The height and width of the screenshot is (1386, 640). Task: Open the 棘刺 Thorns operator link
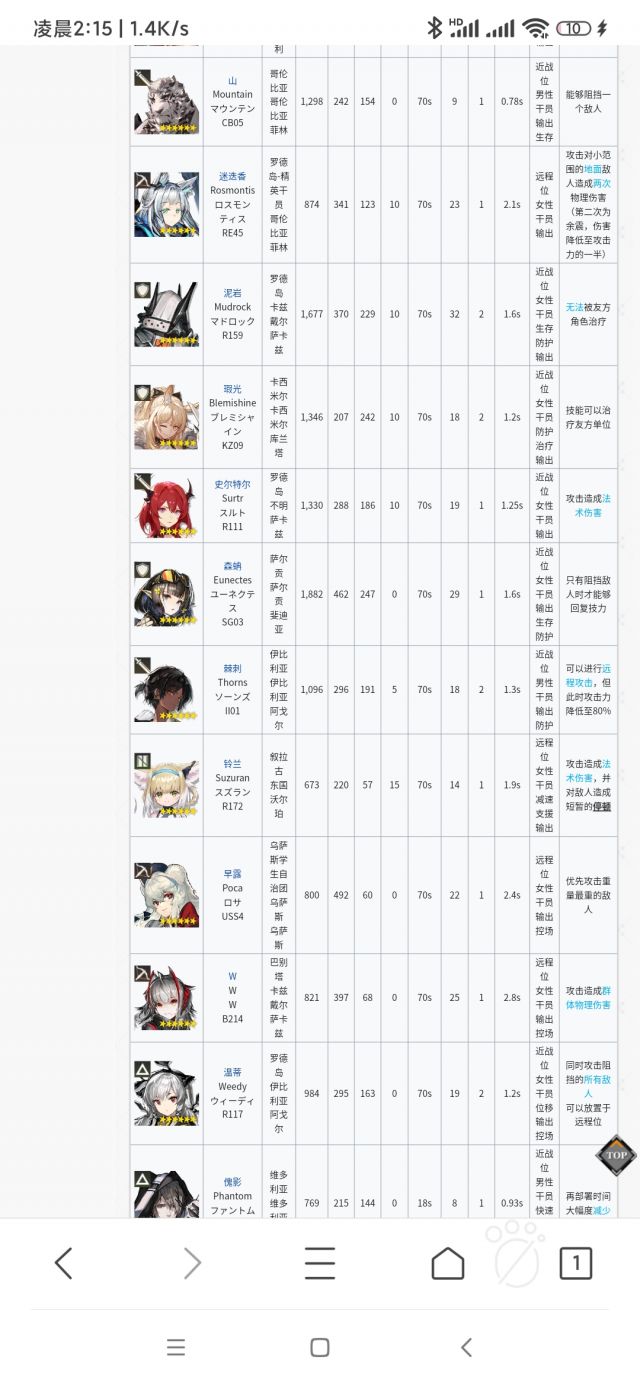pyautogui.click(x=232, y=669)
